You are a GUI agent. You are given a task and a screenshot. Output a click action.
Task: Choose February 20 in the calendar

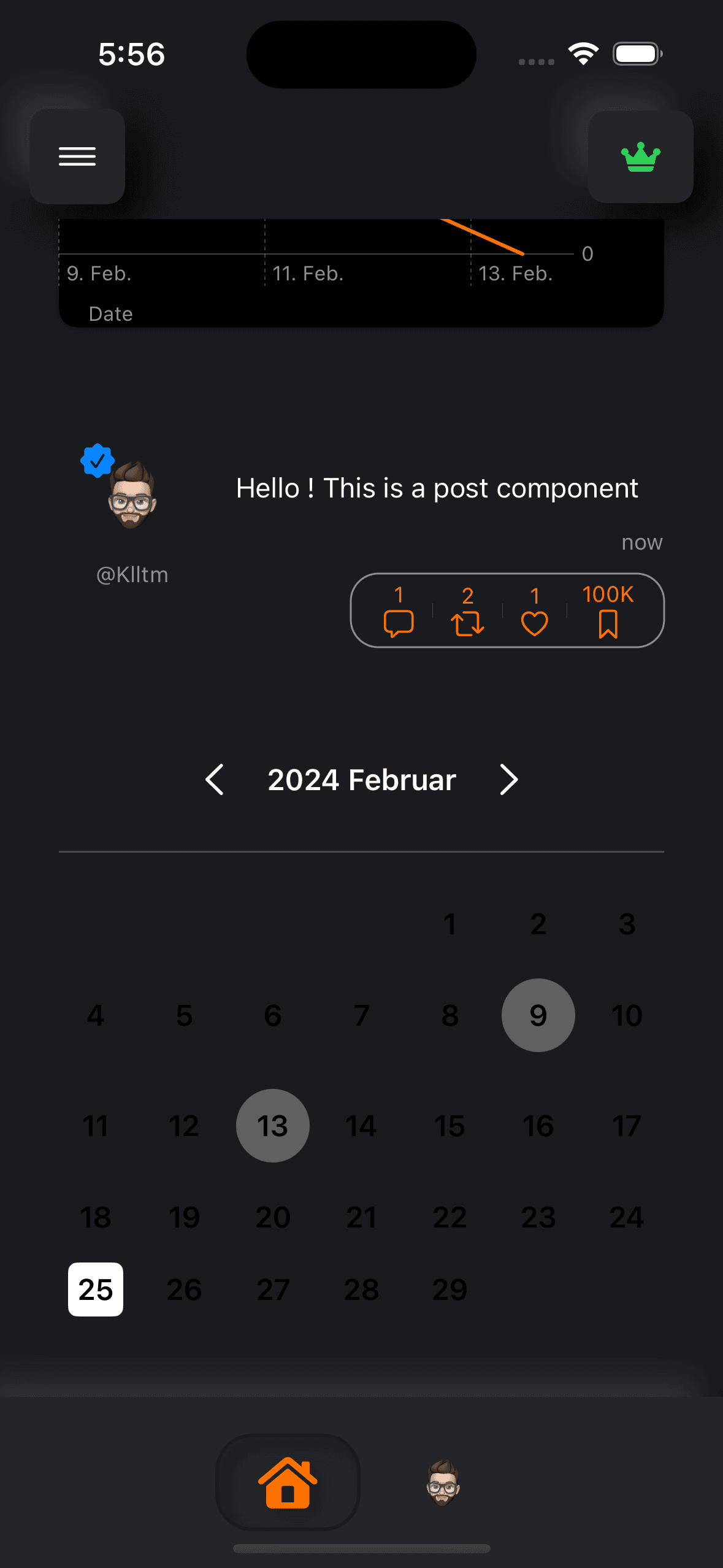tap(272, 1217)
